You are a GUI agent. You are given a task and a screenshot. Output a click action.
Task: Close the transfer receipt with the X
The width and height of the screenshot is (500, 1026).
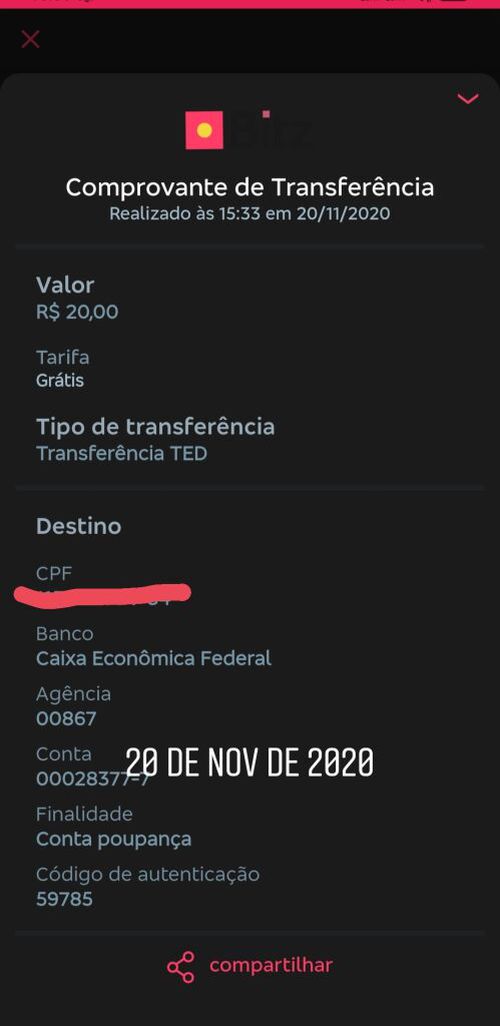(30, 39)
